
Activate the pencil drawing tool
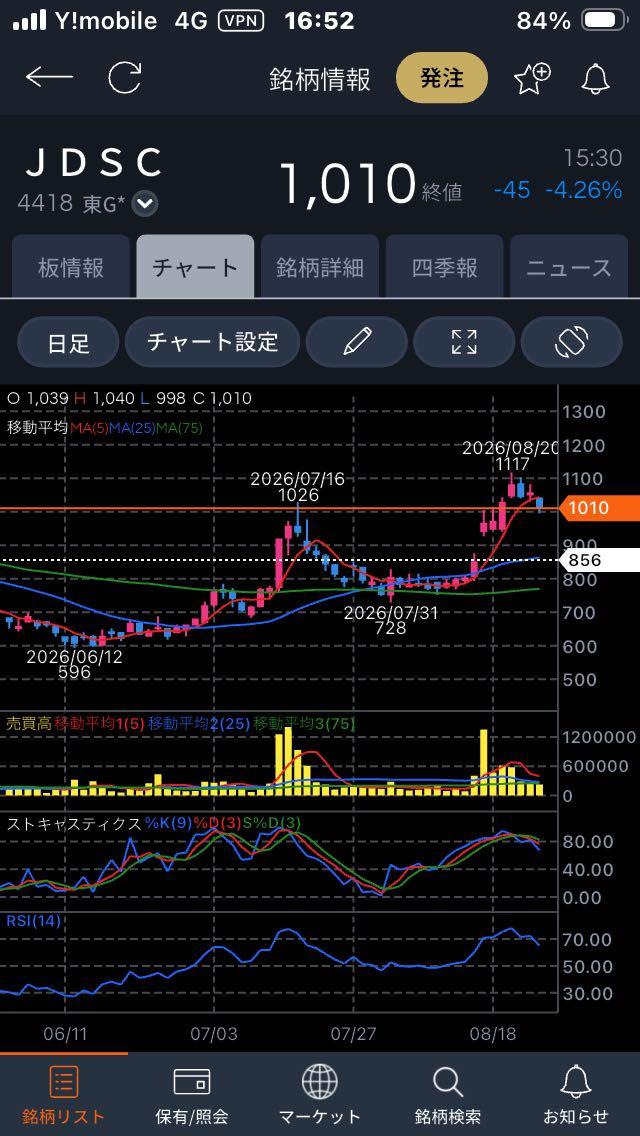[357, 342]
